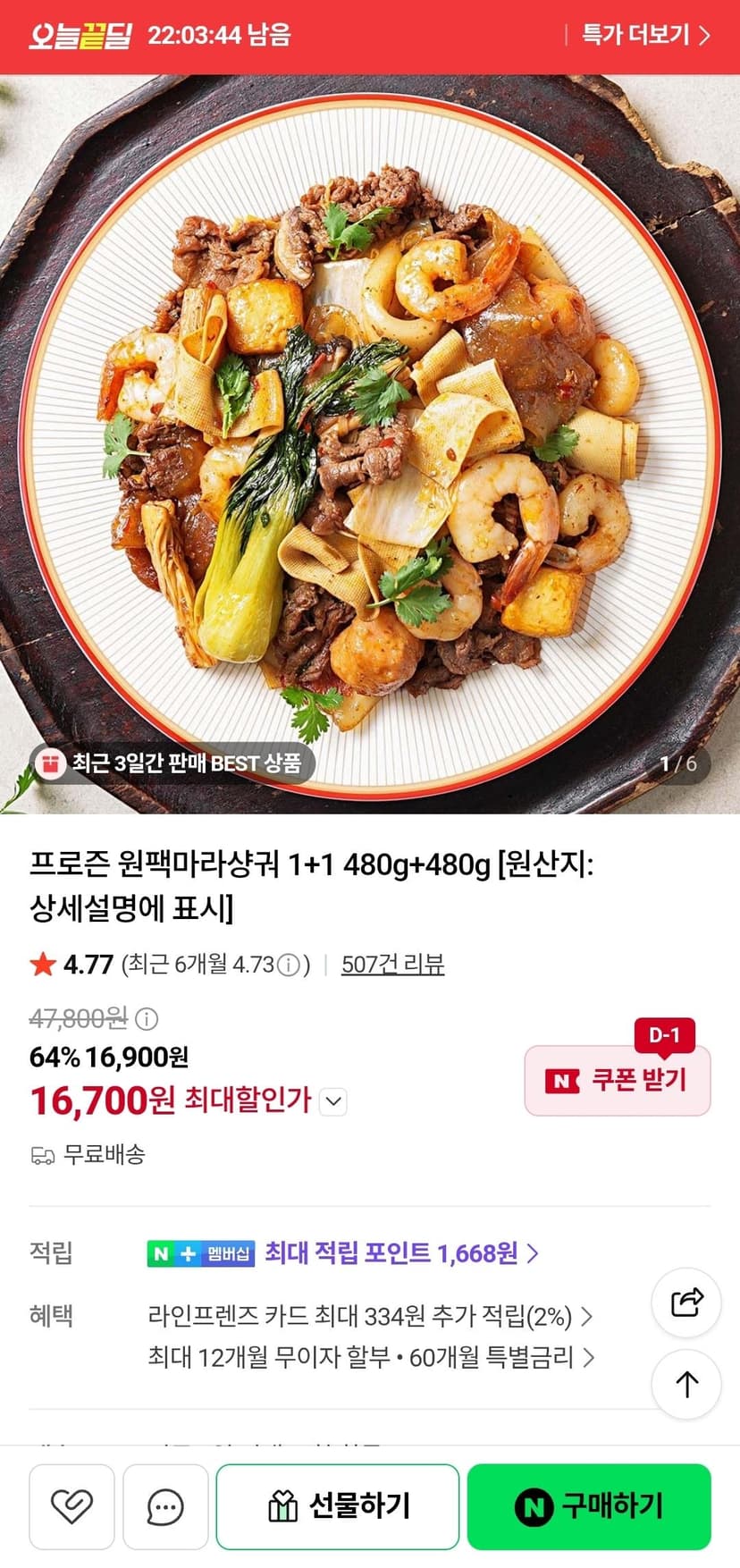The height and width of the screenshot is (1568, 740).
Task: Open the chat inquiry icon
Action: (165, 1506)
